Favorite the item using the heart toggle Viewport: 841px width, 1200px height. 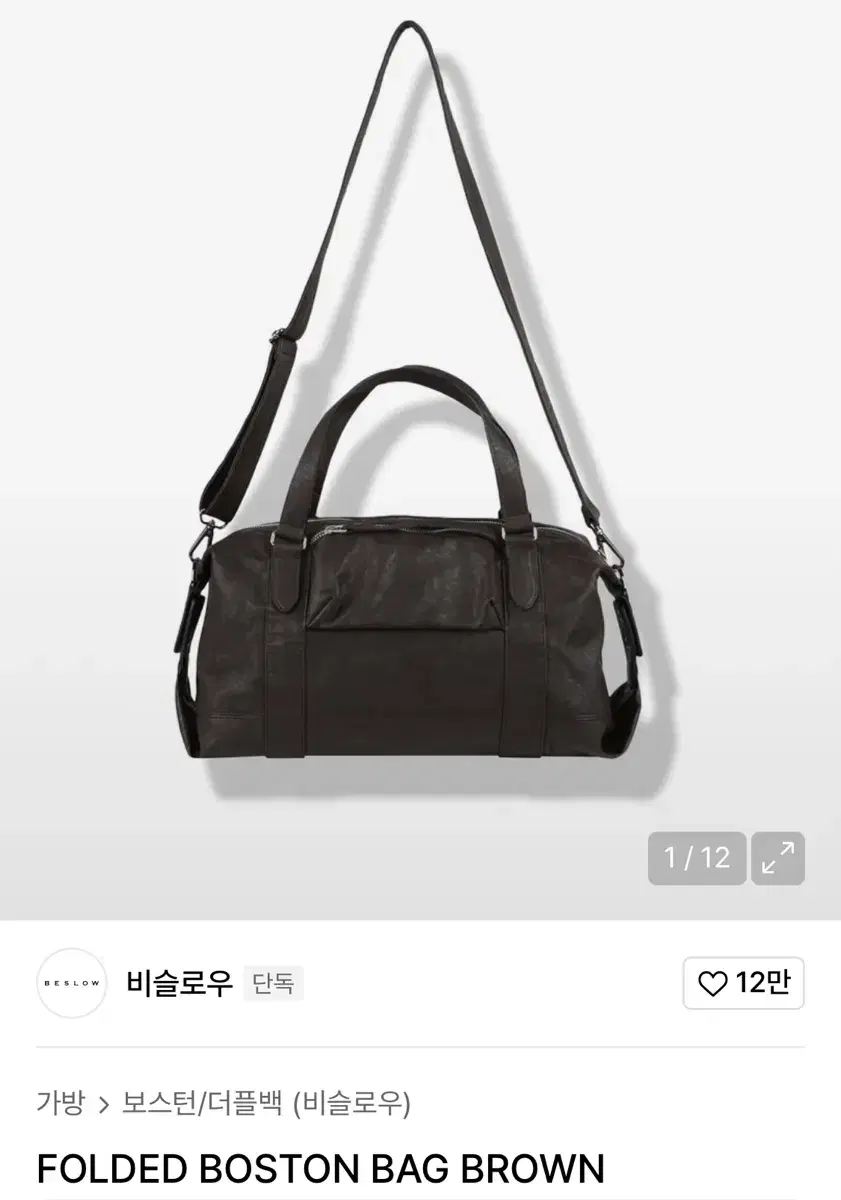[711, 984]
